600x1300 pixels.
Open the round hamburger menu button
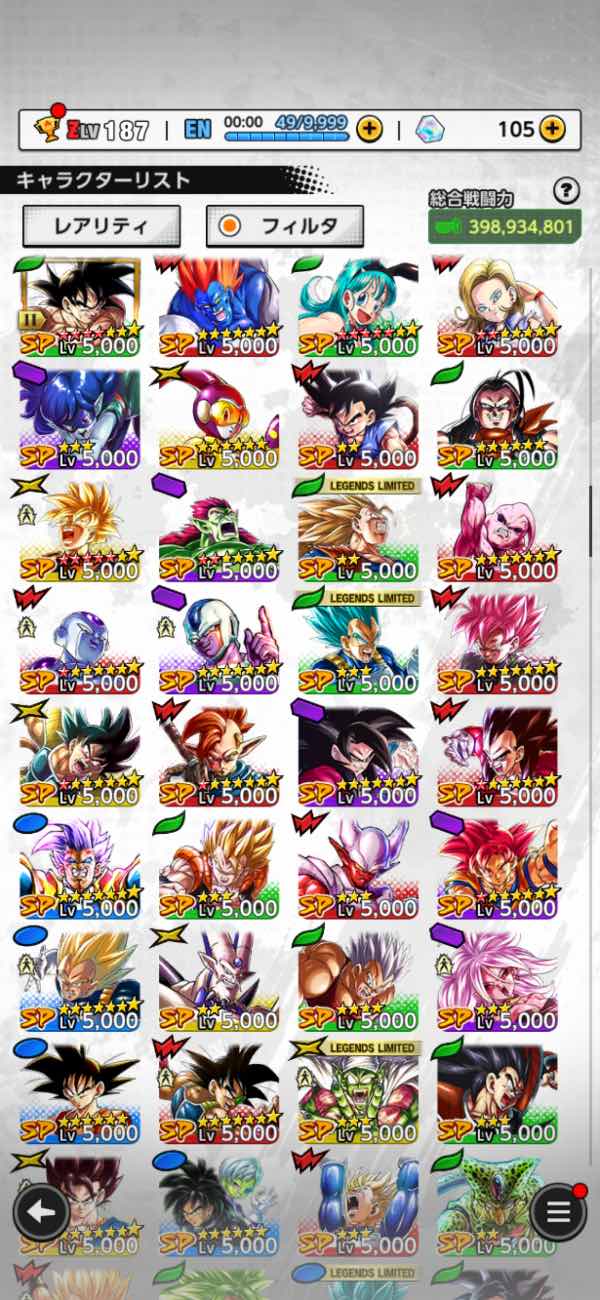click(x=558, y=1213)
